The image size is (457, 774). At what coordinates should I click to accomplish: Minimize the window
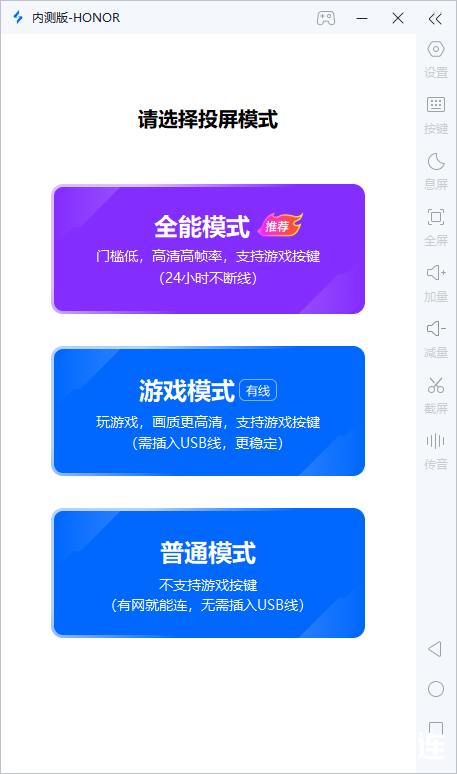[x=362, y=18]
